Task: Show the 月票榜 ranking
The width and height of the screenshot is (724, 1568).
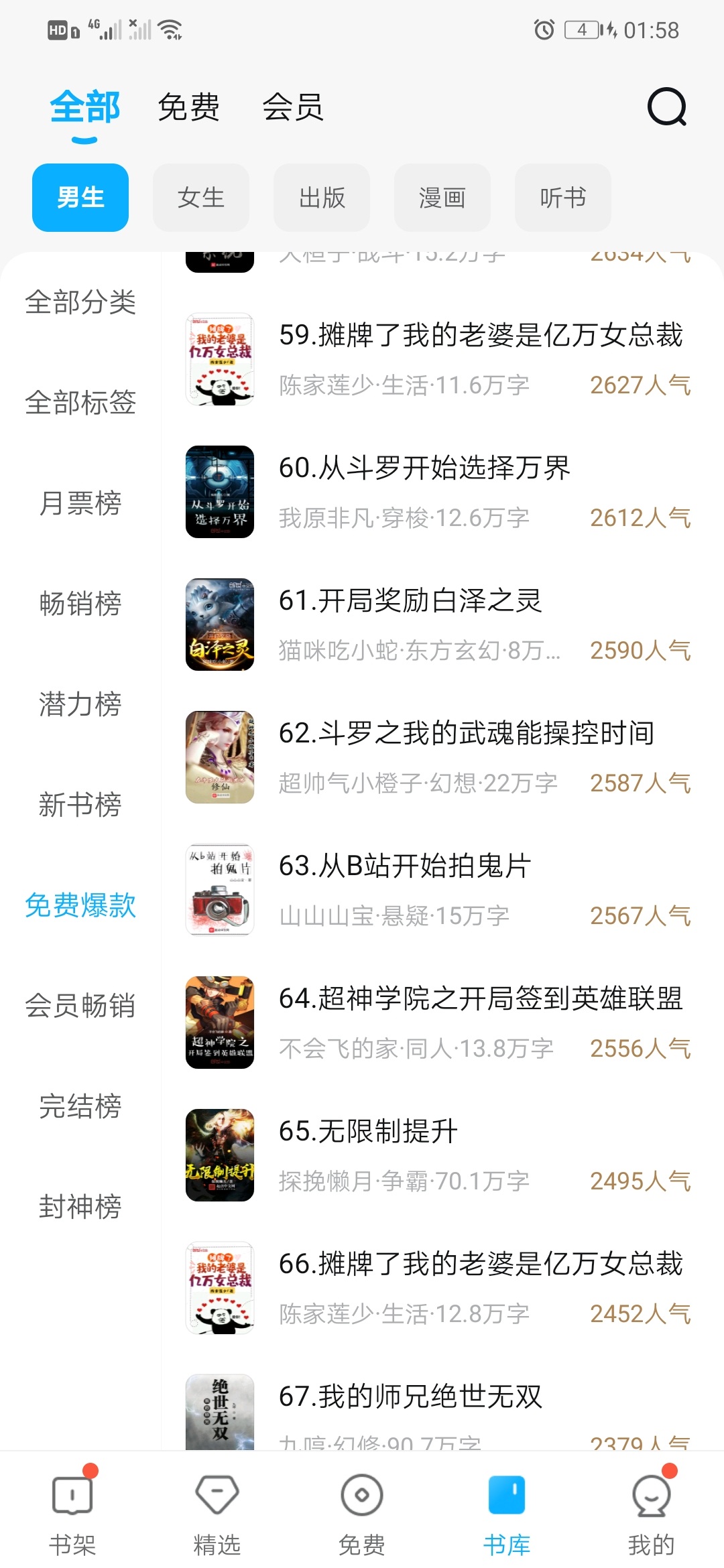Action: tap(80, 503)
